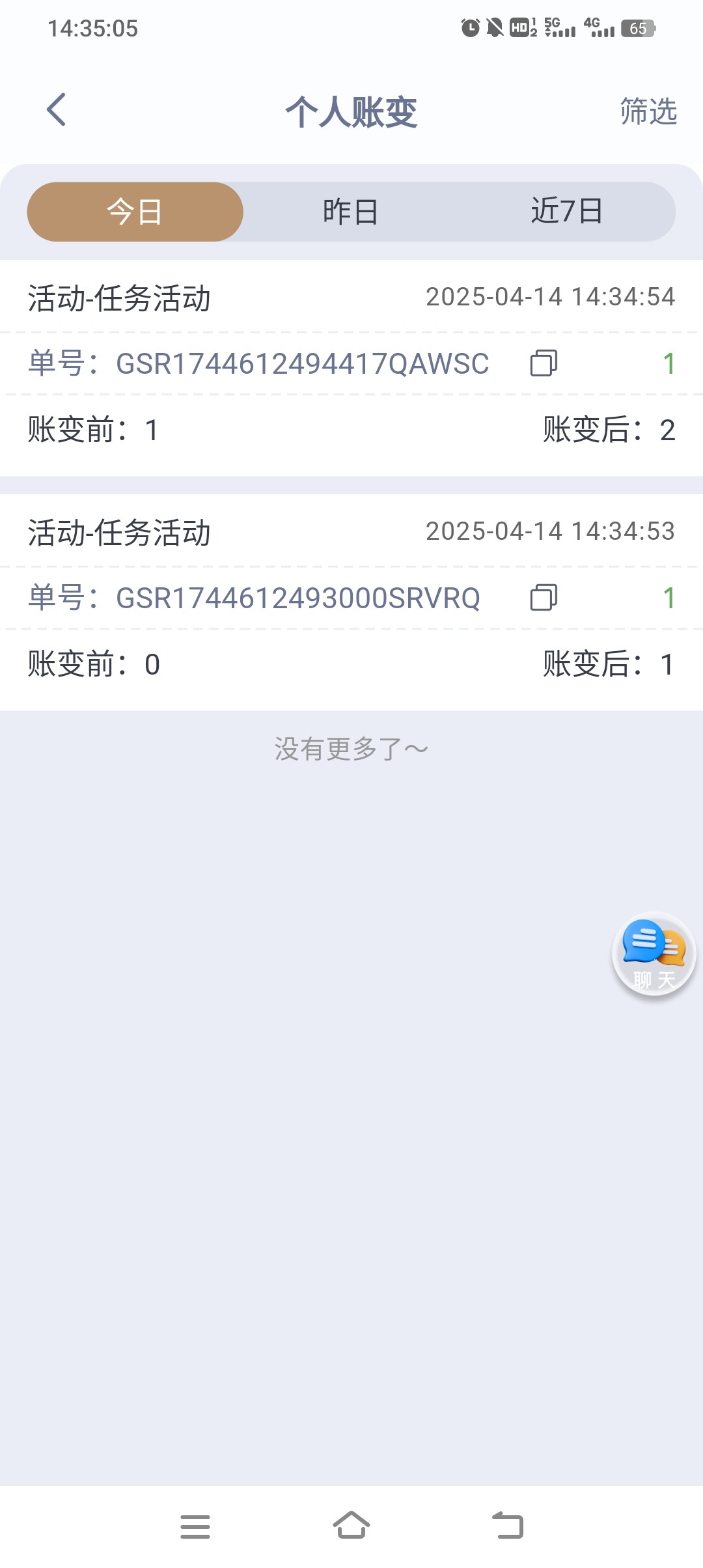Select the 今日 tab
Screen dimensions: 703x1568
[135, 212]
